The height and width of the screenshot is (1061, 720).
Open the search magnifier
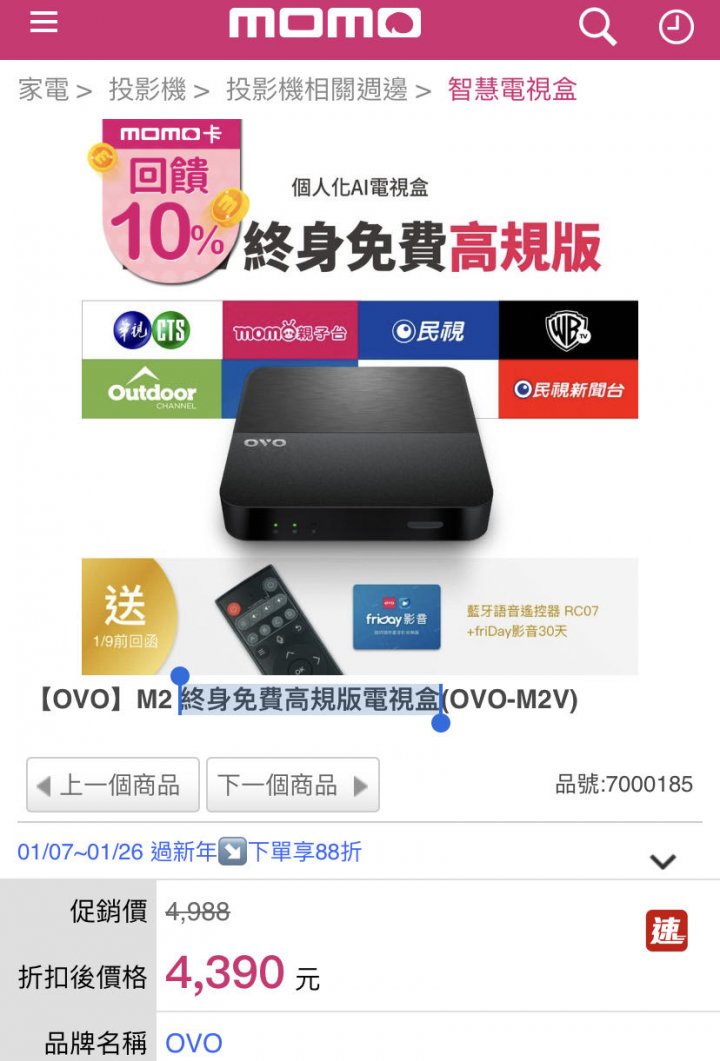pyautogui.click(x=597, y=26)
